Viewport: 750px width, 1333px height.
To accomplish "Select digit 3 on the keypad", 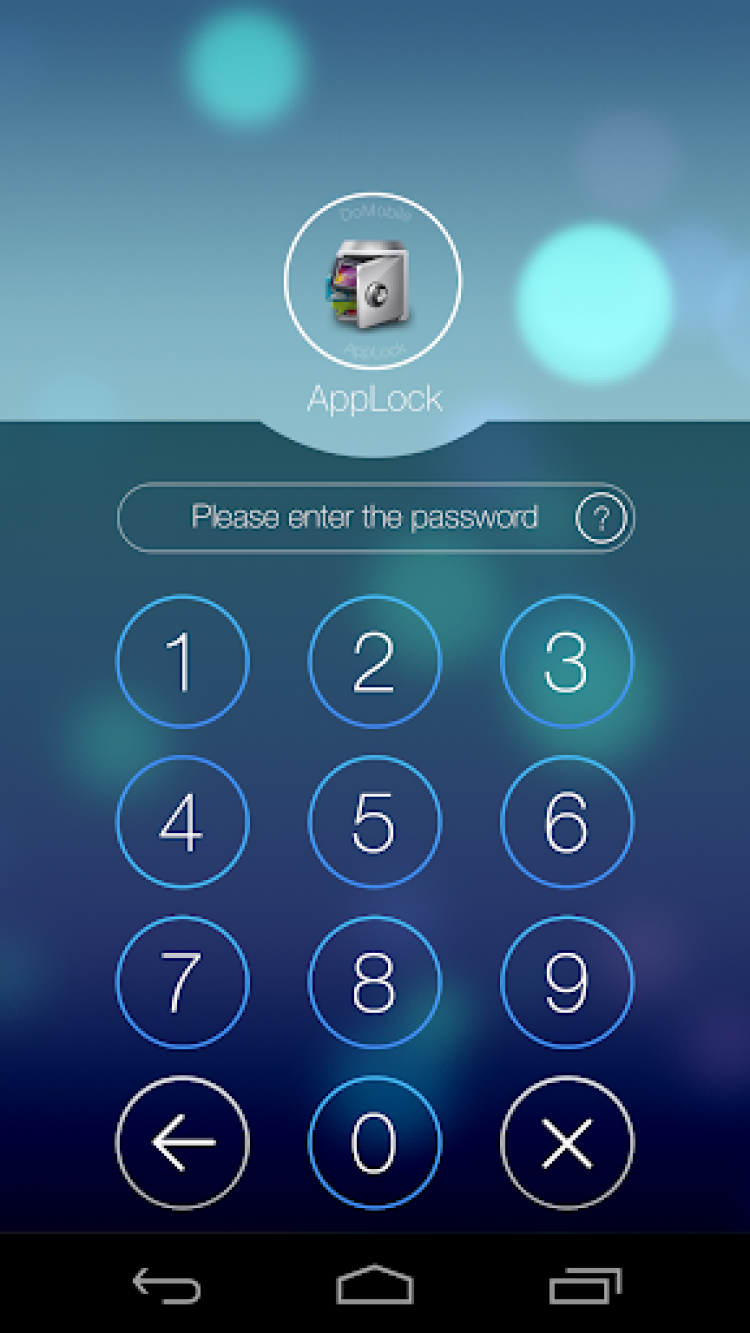I will pos(566,661).
